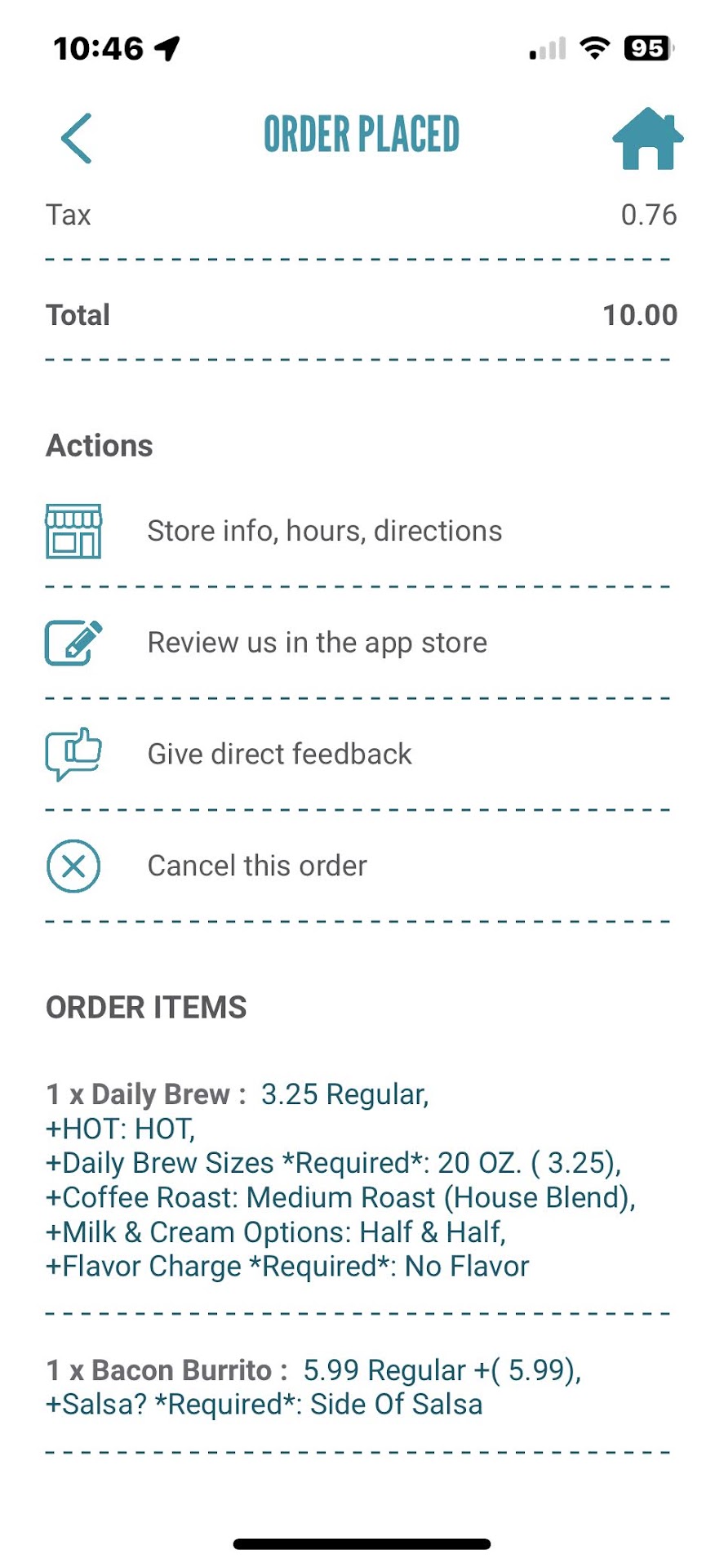Image resolution: width=724 pixels, height=1568 pixels.
Task: Go back using the arrow icon
Action: (x=77, y=138)
